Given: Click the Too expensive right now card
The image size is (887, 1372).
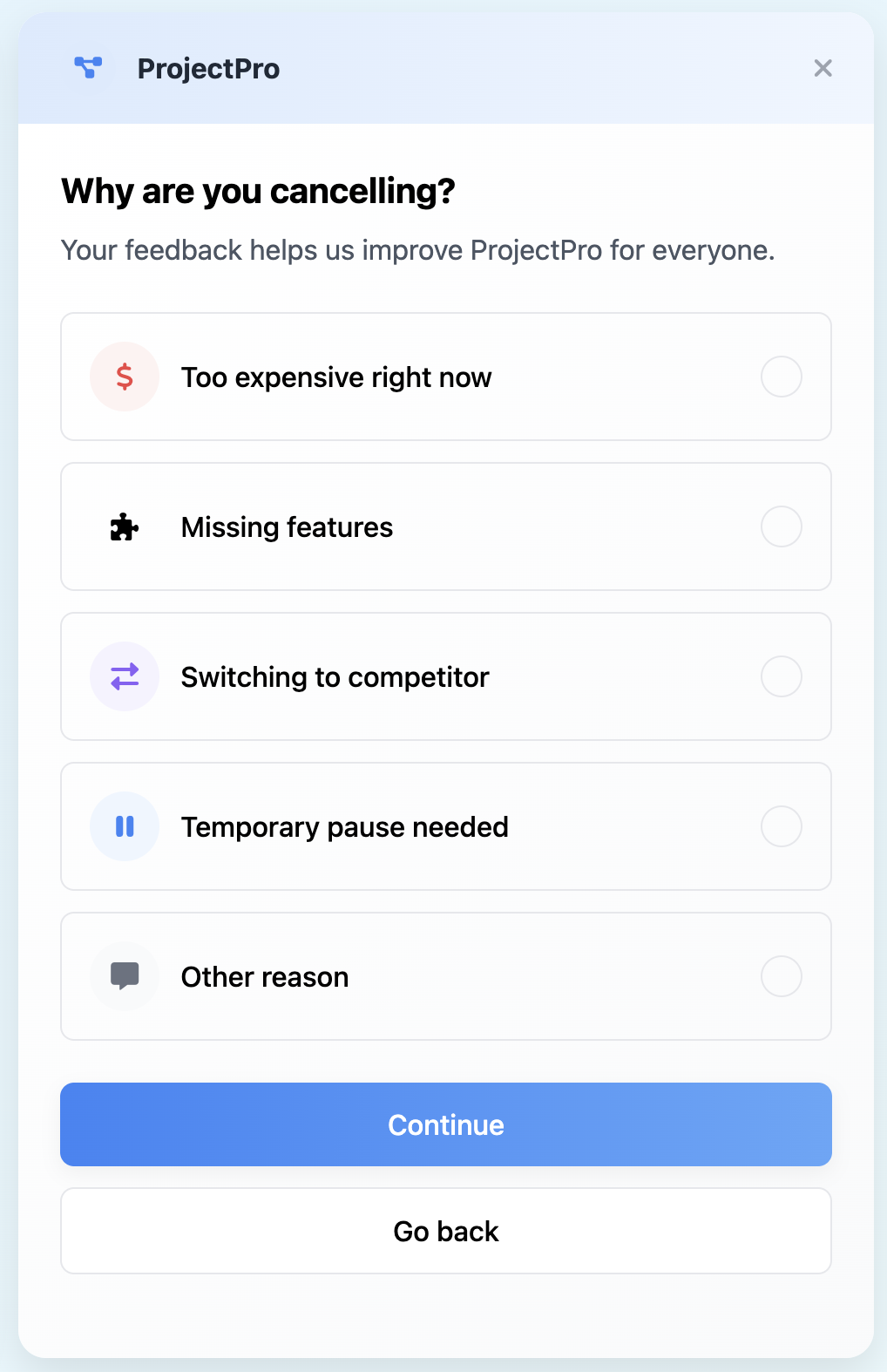Looking at the screenshot, I should [x=445, y=377].
